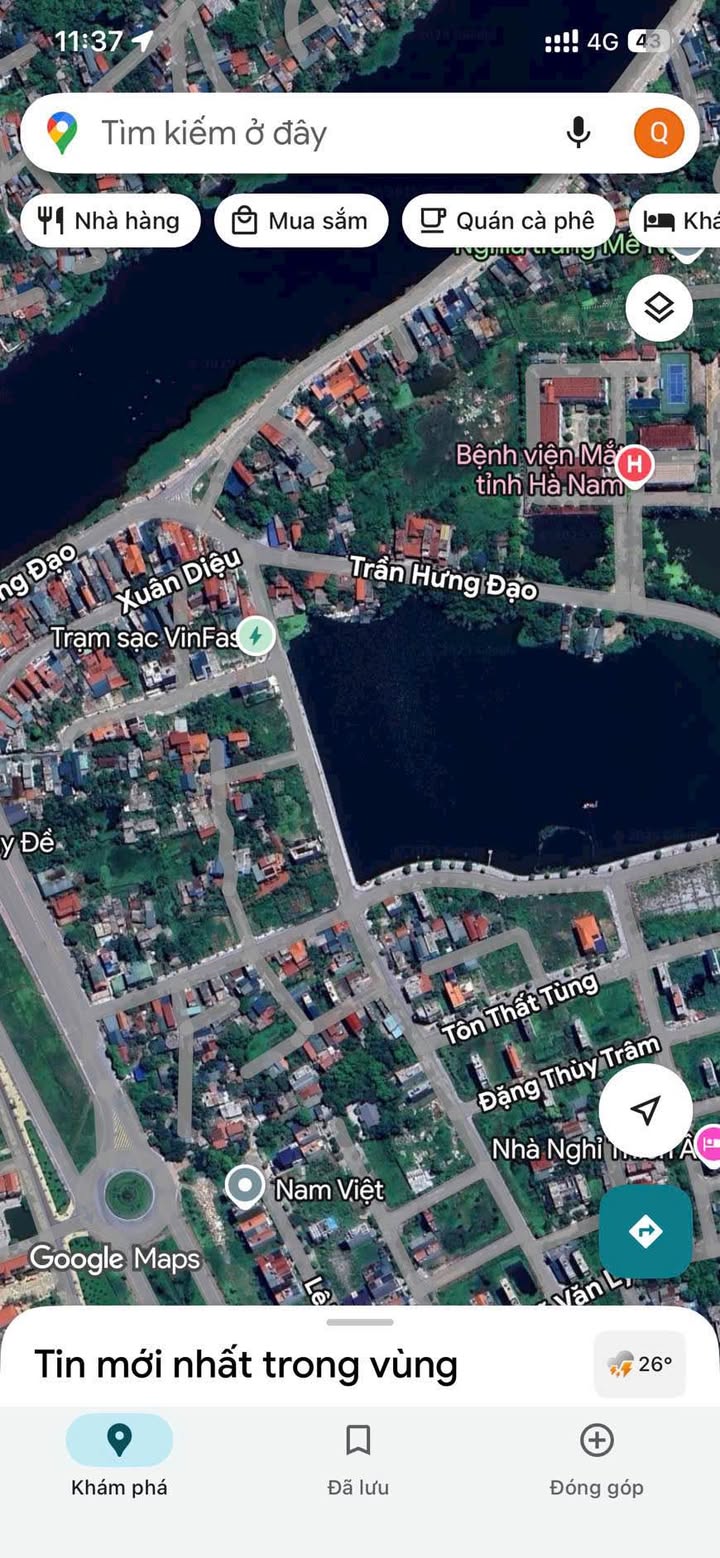
Task: Go to the "Đóng góp" tab
Action: click(x=597, y=1460)
